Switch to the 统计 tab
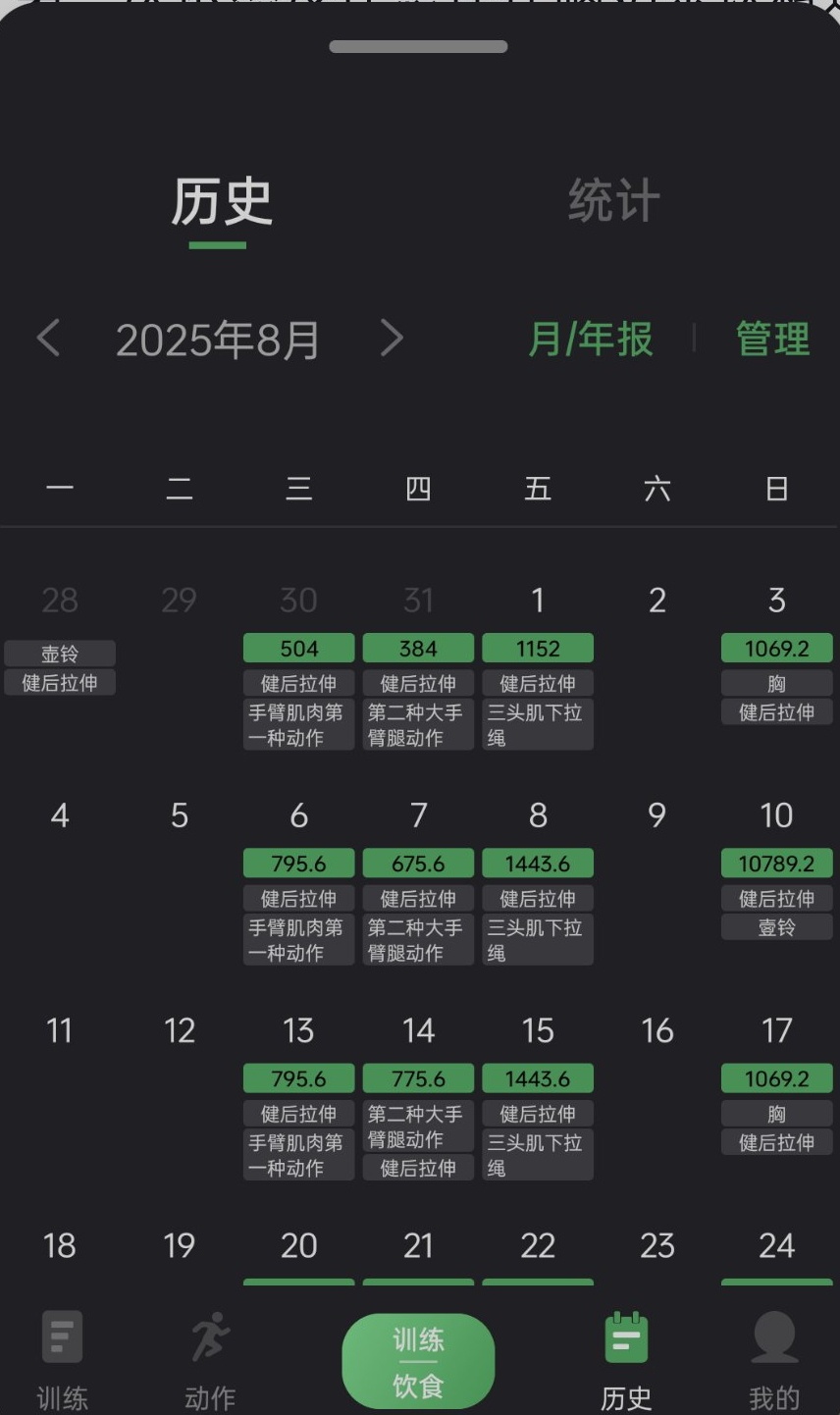The image size is (840, 1415). click(613, 202)
